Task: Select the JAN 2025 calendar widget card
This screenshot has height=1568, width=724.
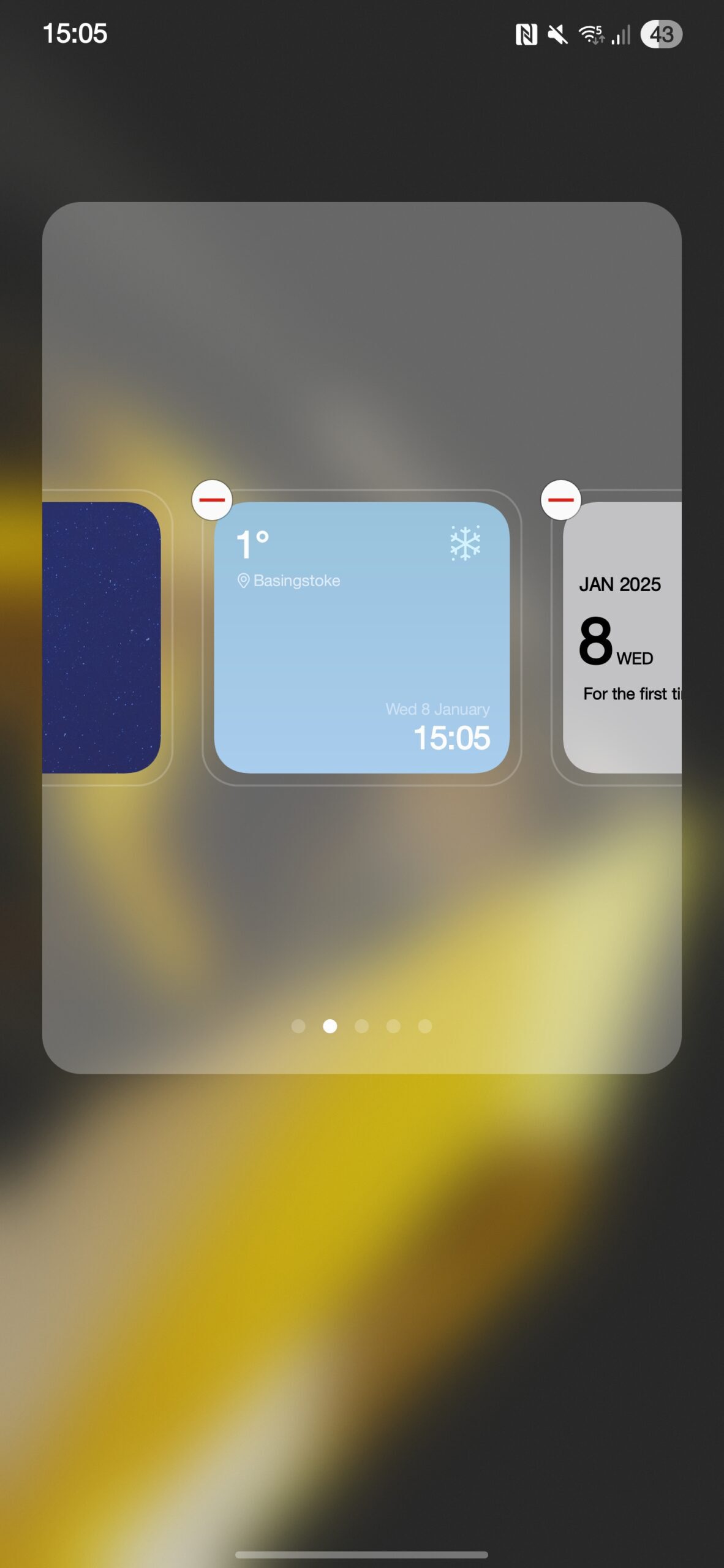Action: click(x=622, y=637)
